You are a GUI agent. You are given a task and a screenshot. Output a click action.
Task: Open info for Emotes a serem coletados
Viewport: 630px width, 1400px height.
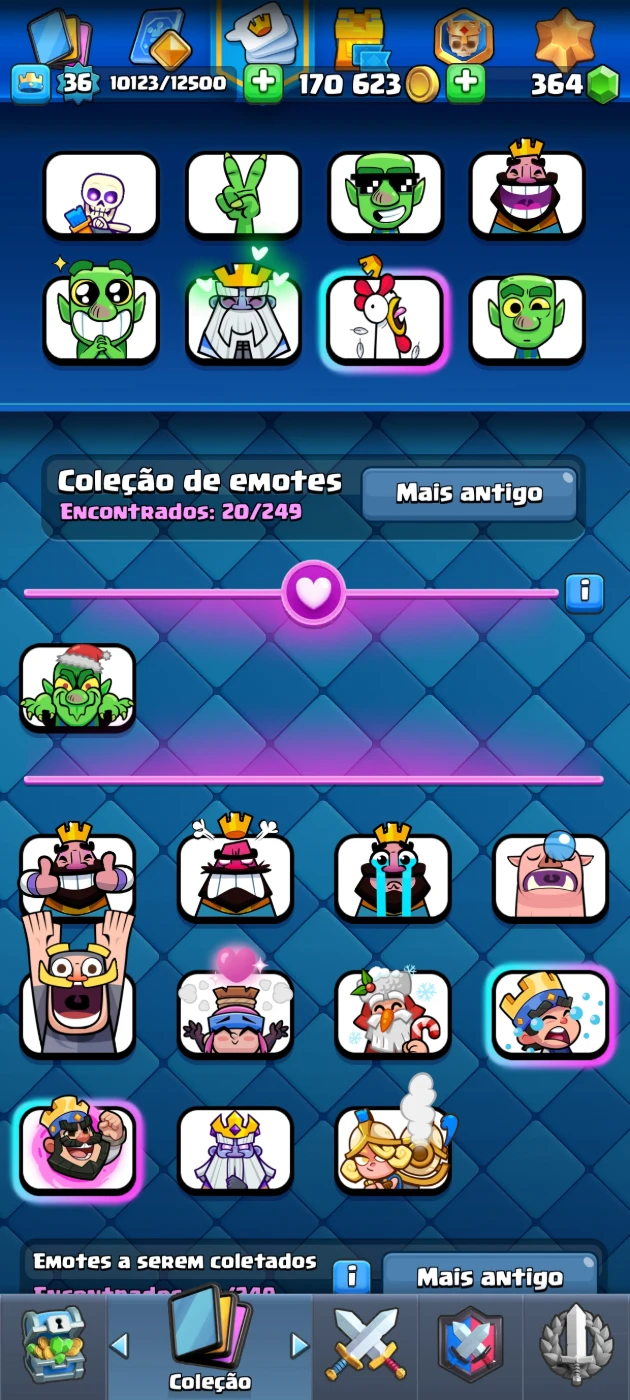(x=351, y=1276)
